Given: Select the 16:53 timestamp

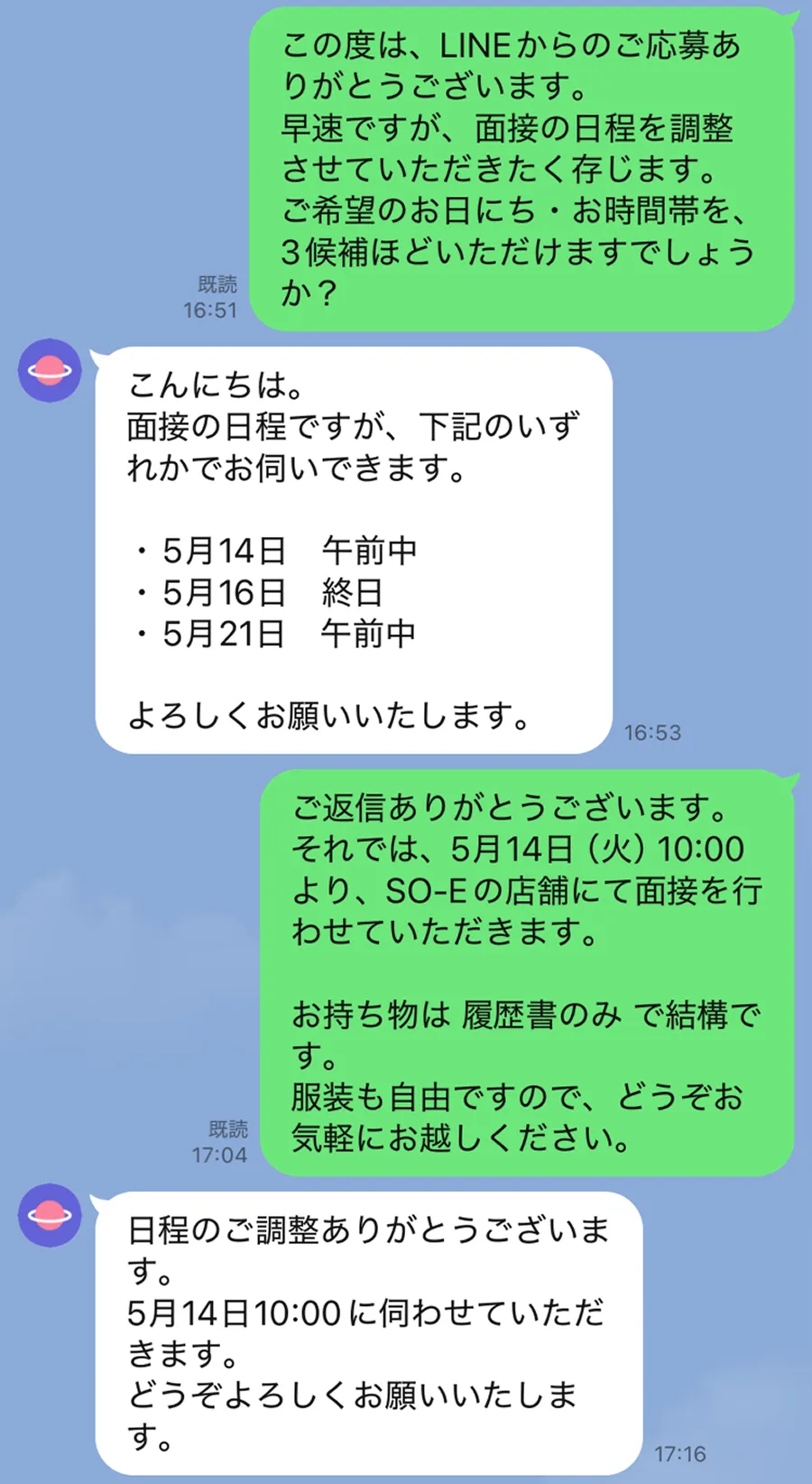Looking at the screenshot, I should click(652, 732).
